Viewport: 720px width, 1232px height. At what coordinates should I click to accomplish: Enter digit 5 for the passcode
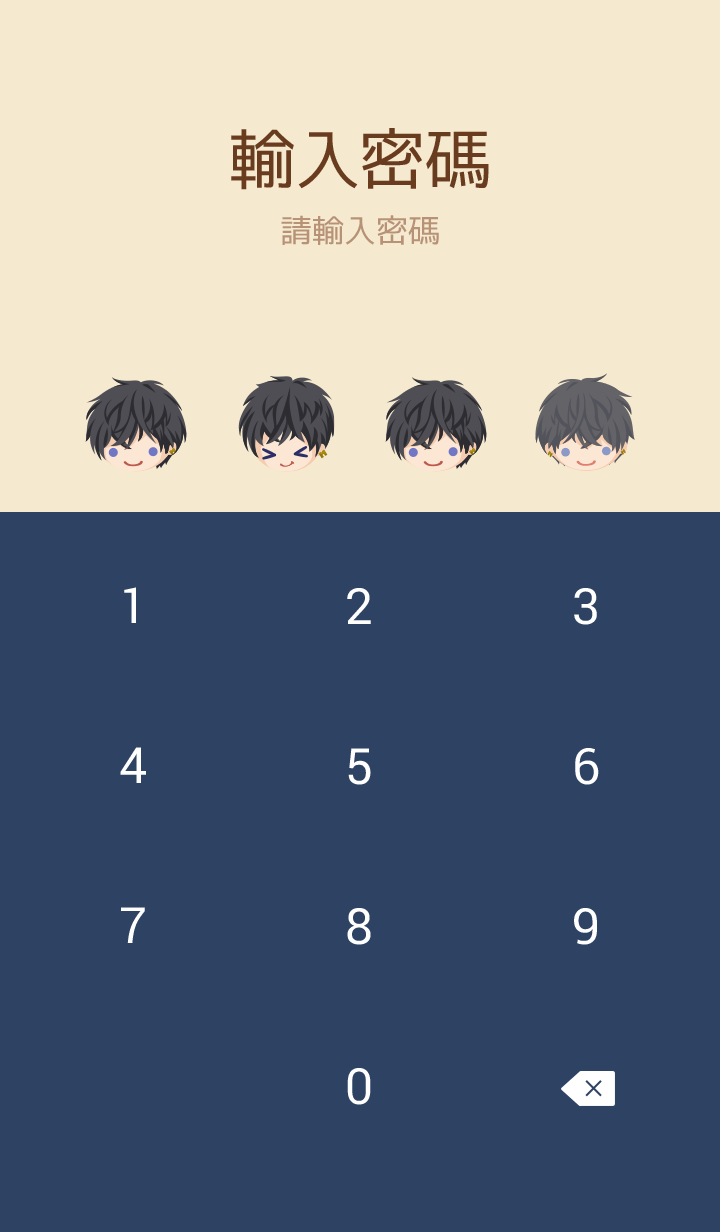[359, 767]
